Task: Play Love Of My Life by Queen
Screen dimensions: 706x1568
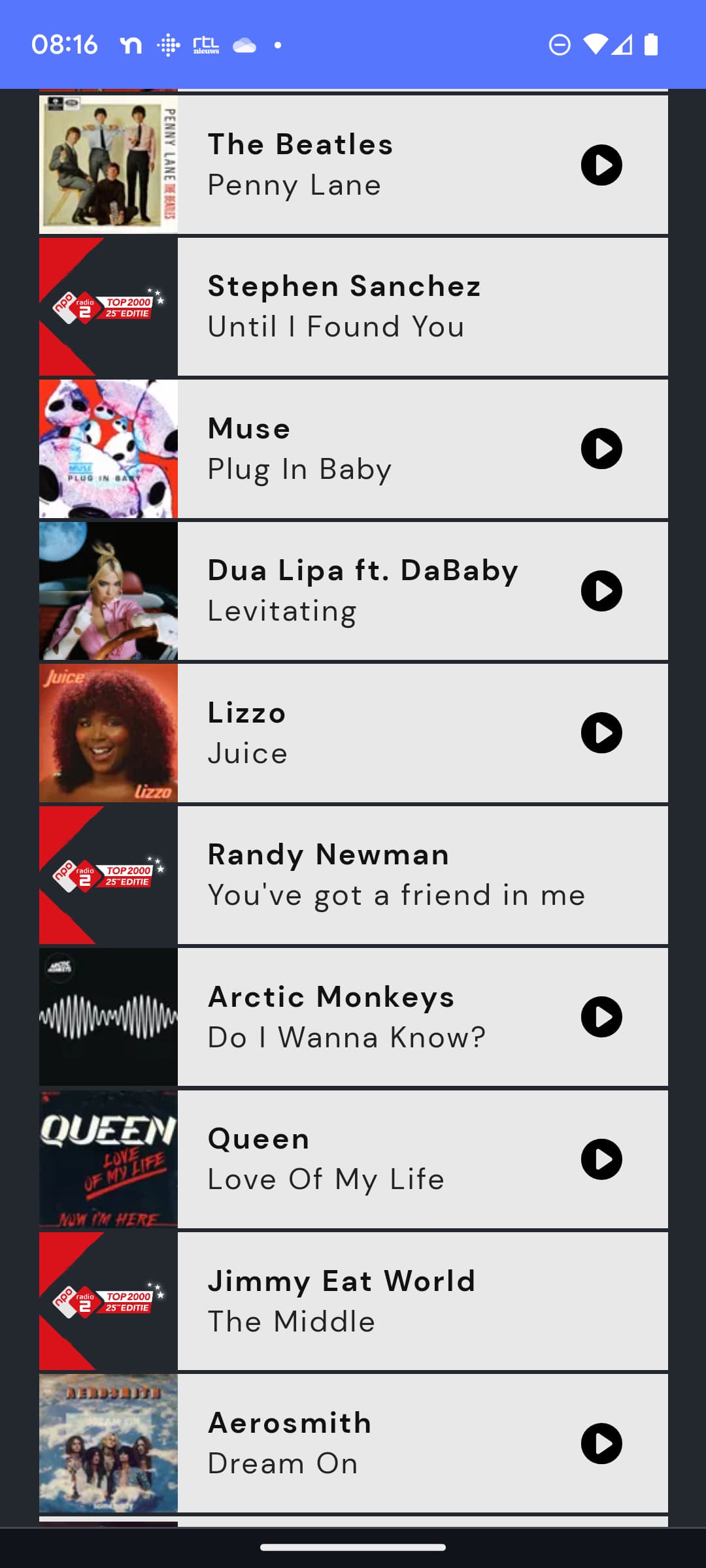Action: pos(601,1159)
